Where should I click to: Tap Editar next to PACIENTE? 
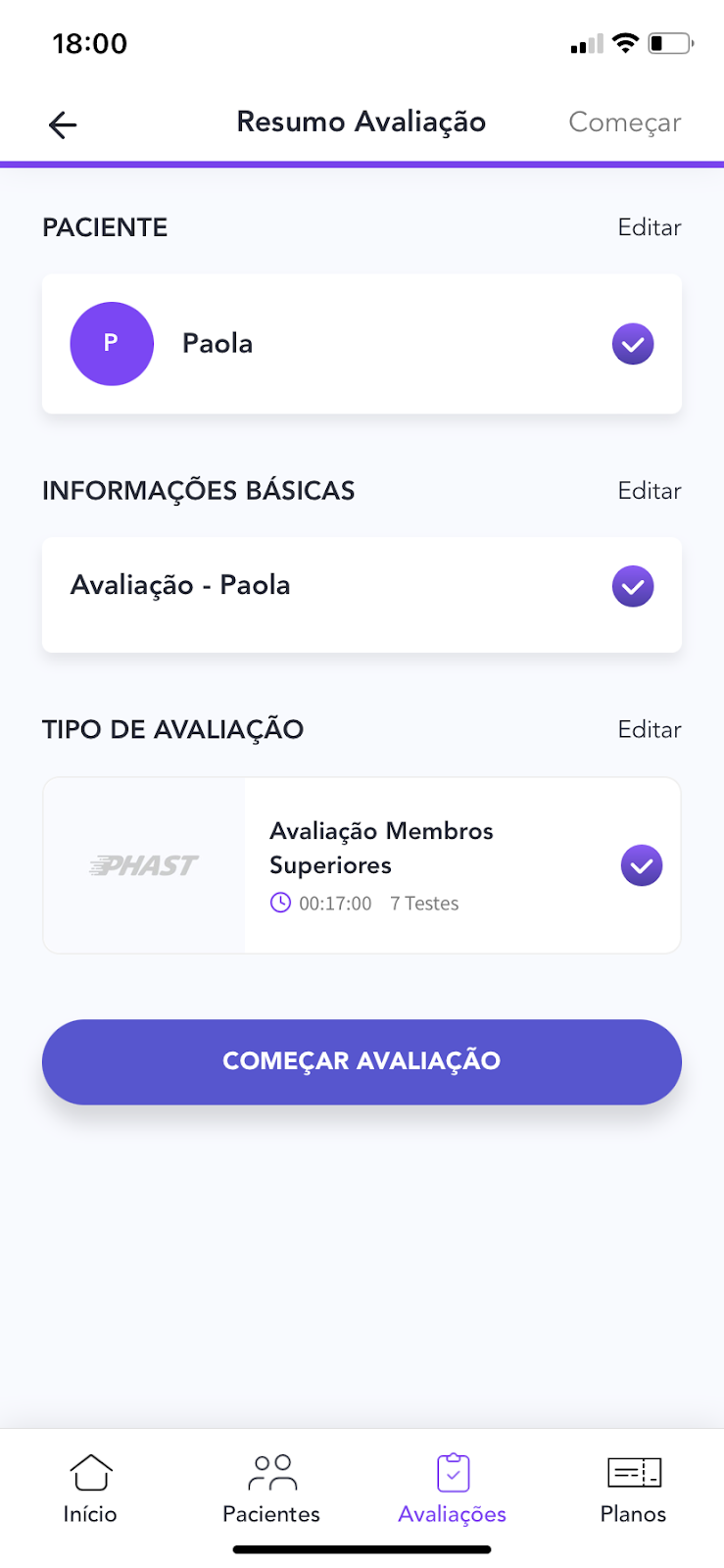pos(649,226)
